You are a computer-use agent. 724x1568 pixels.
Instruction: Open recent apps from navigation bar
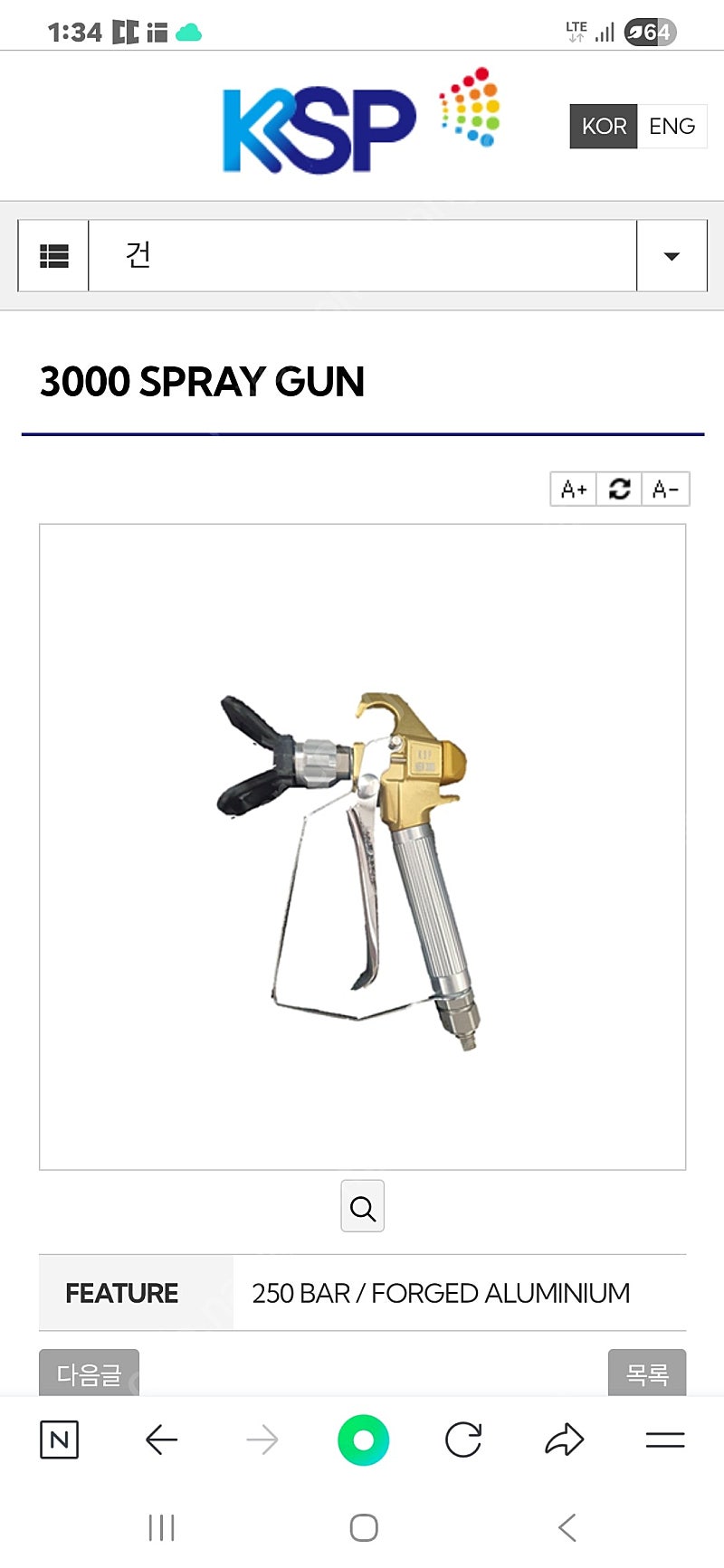click(x=161, y=1528)
